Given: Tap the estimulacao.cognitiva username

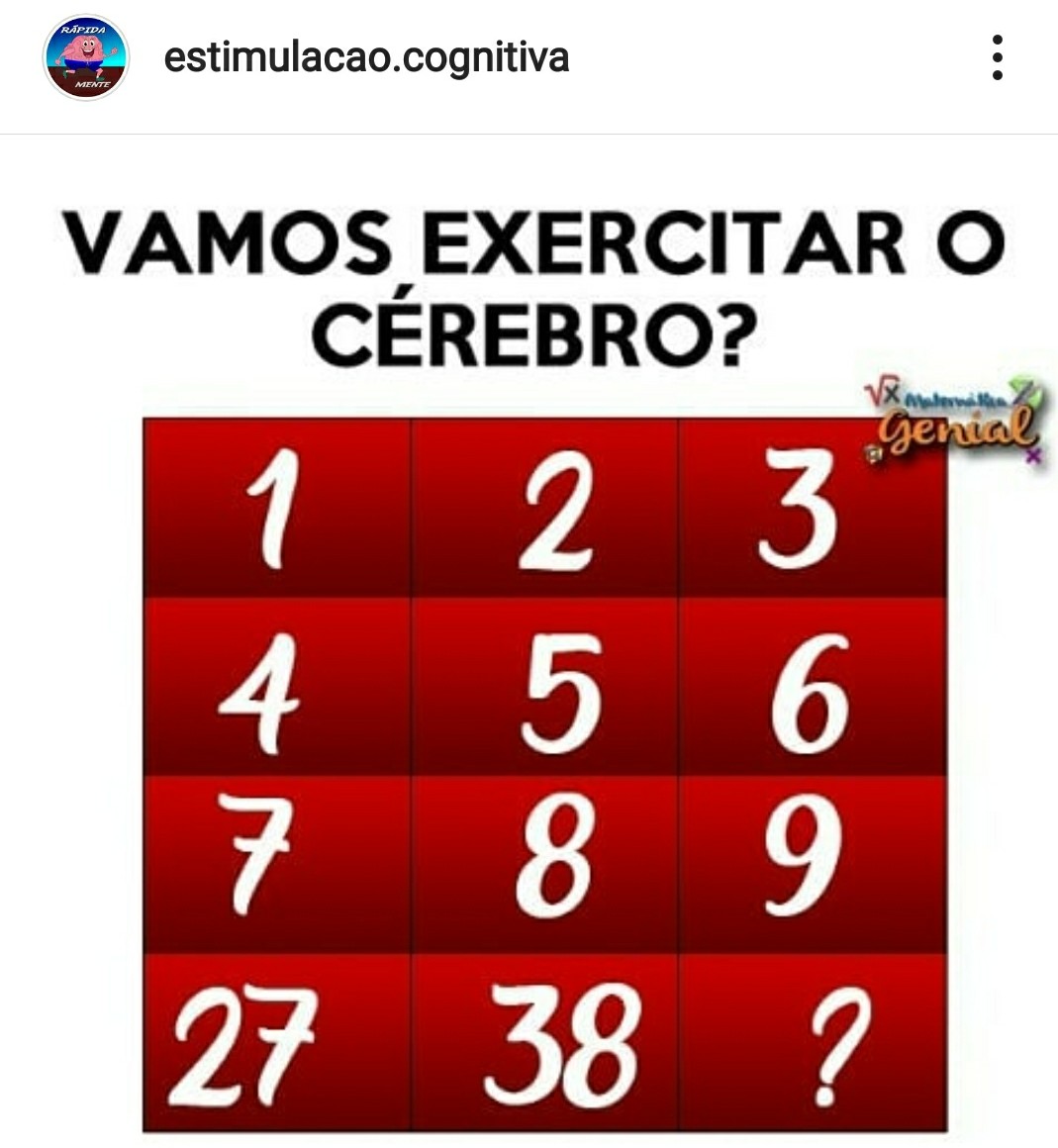Looking at the screenshot, I should (366, 57).
